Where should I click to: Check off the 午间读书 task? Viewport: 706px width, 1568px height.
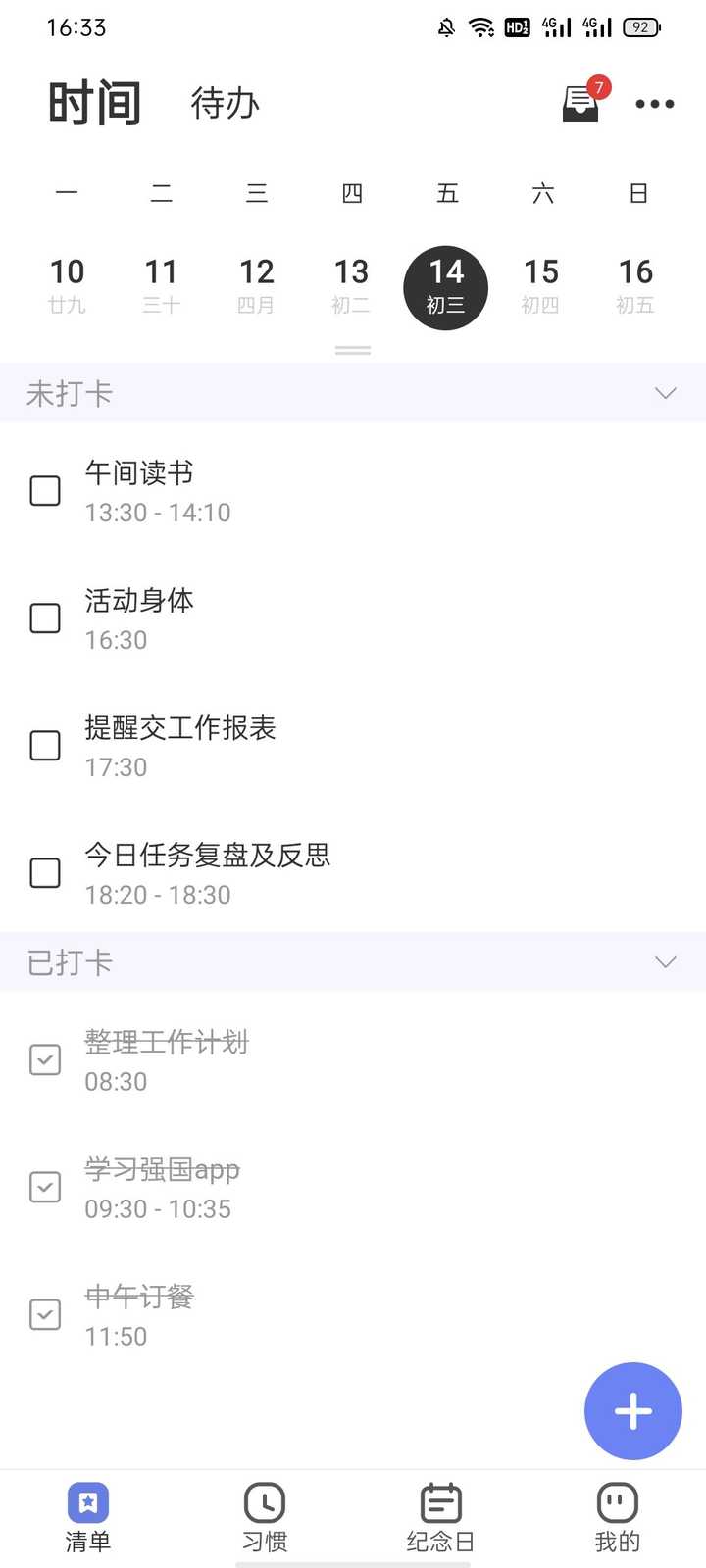[45, 491]
